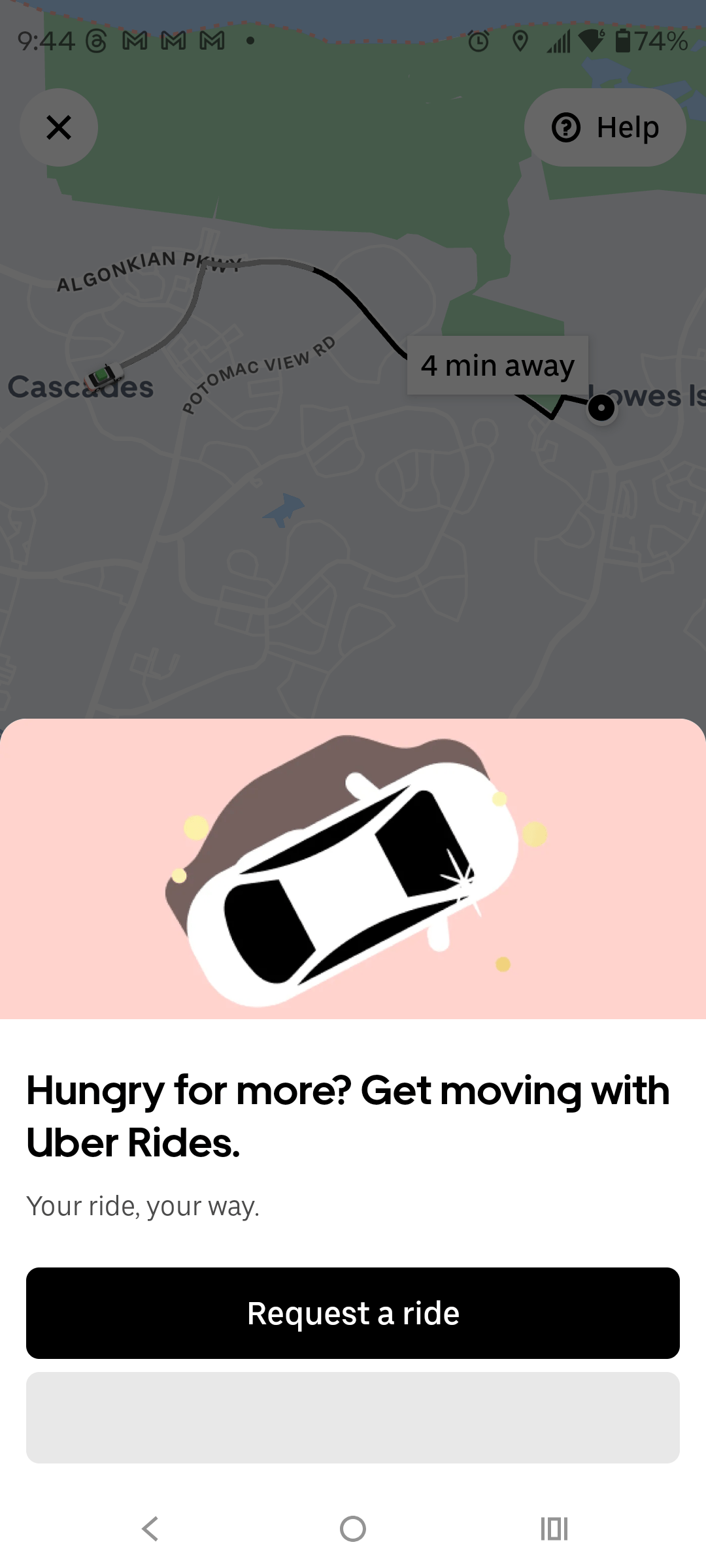Close the delivery tracking map

[59, 127]
